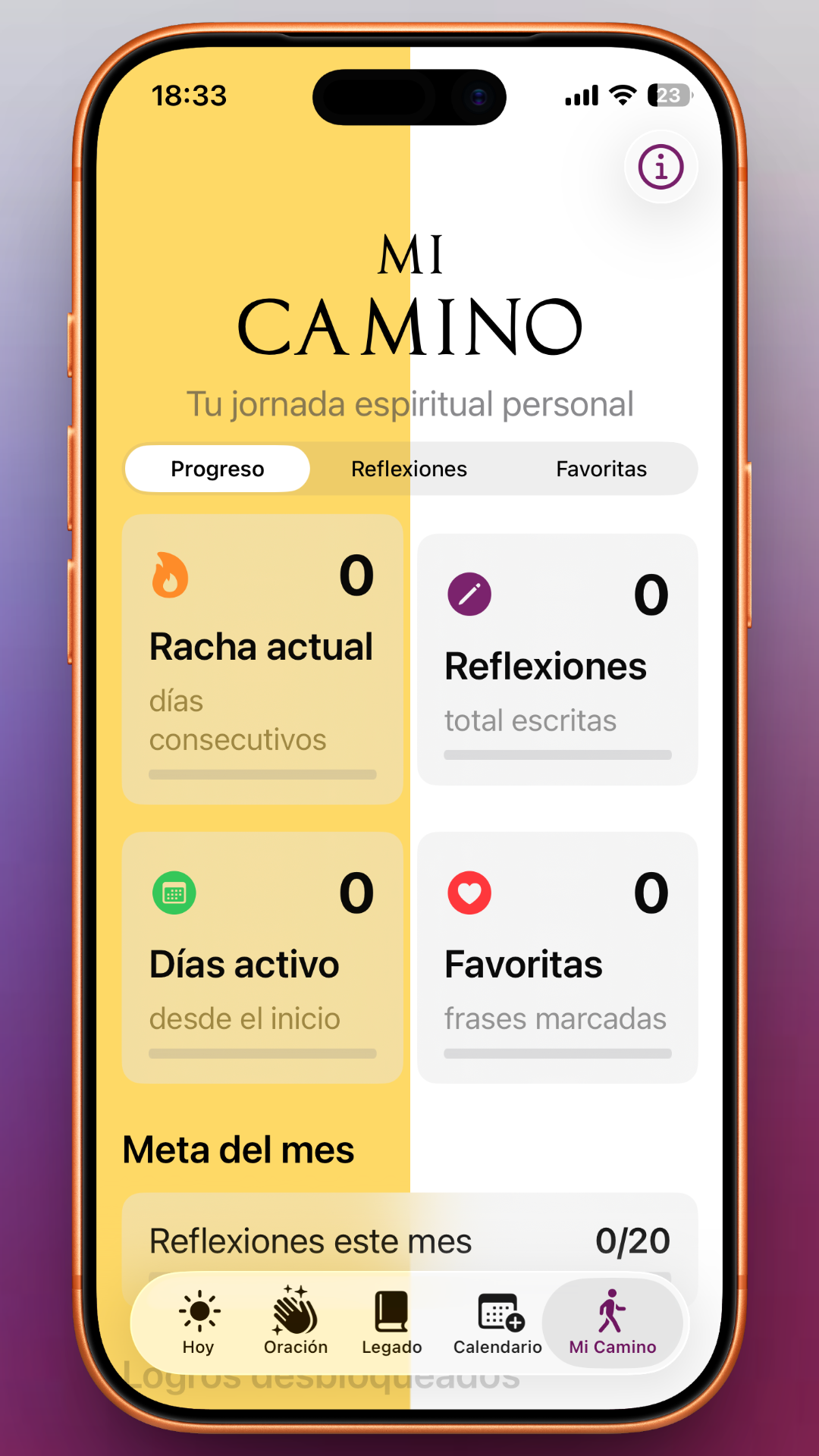This screenshot has width=819, height=1456.
Task: Open the Calendario calendar icon
Action: 497,1311
